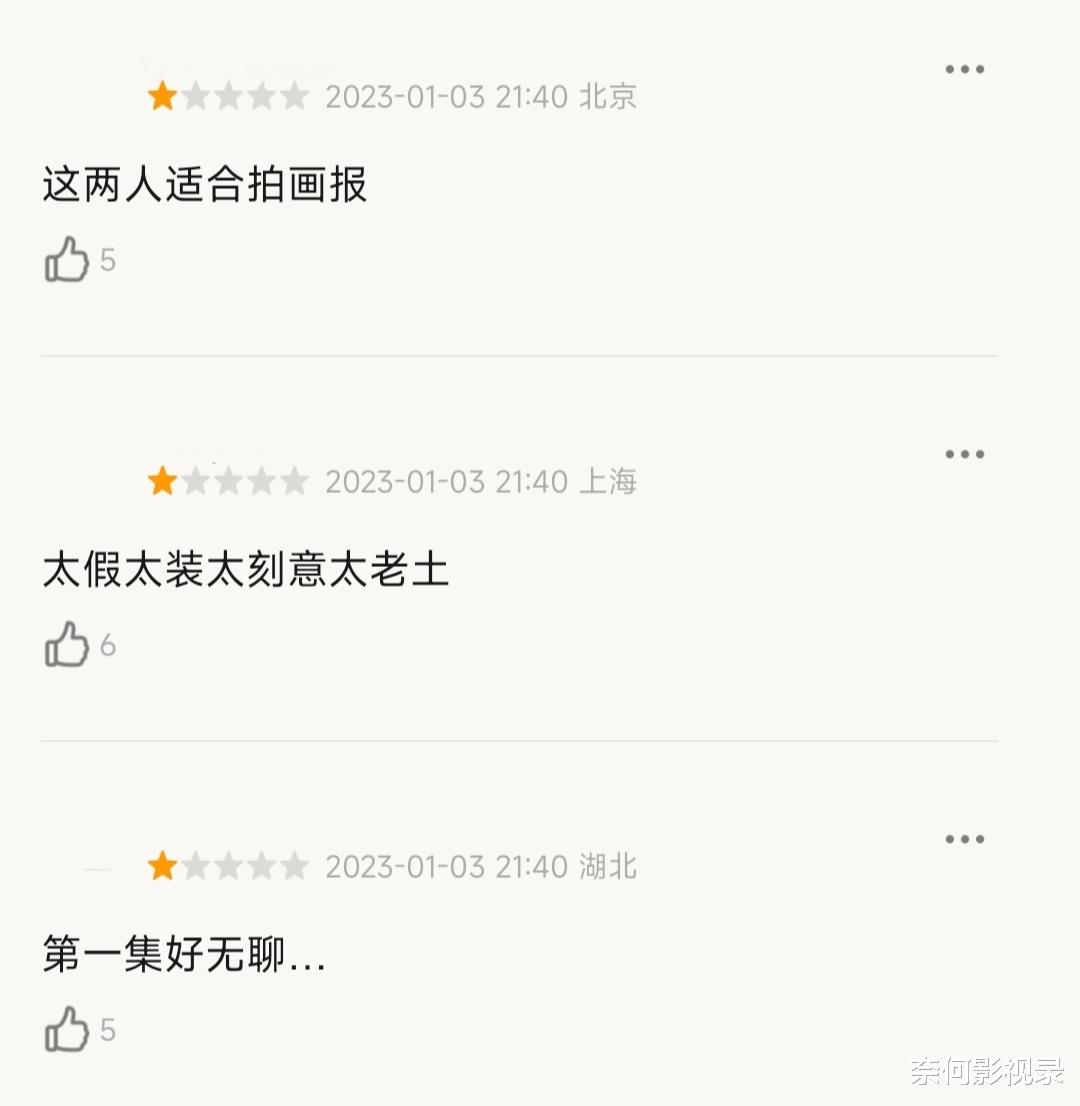Open overflow menu for the 上海 review

coord(964,454)
